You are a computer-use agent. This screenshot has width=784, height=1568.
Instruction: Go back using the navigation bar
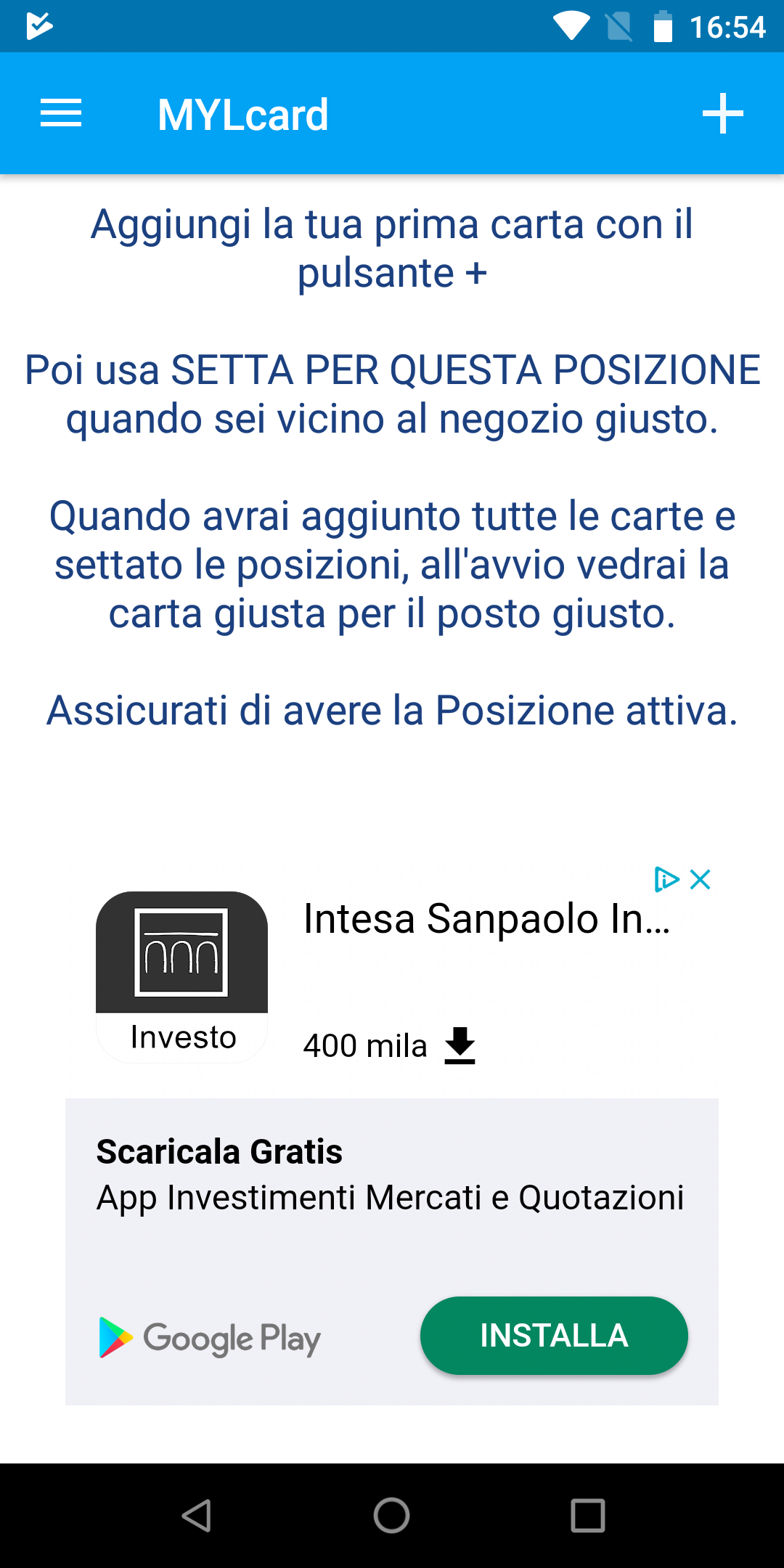coord(196,1516)
